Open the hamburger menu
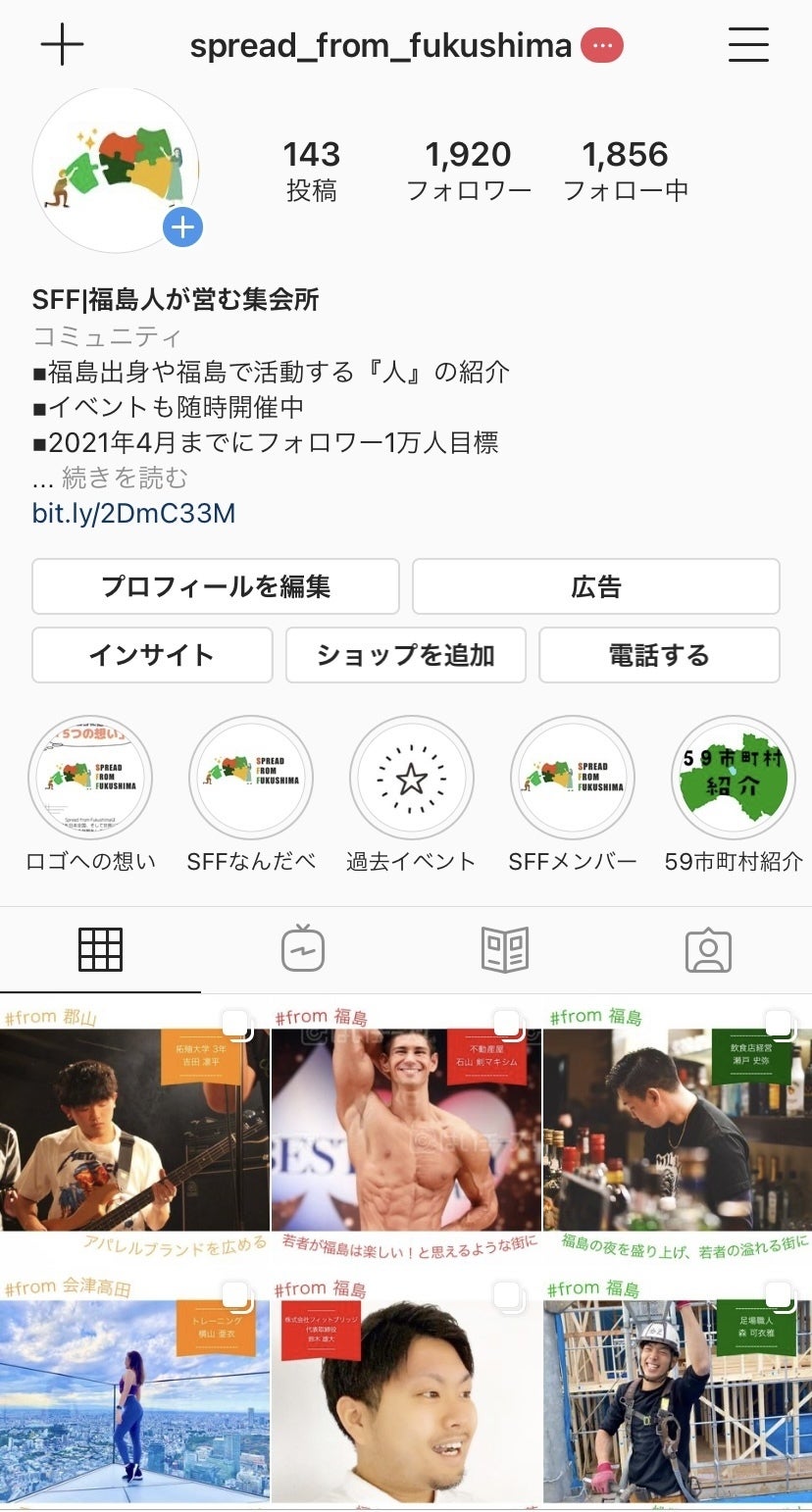Image resolution: width=812 pixels, height=1512 pixels. (748, 45)
